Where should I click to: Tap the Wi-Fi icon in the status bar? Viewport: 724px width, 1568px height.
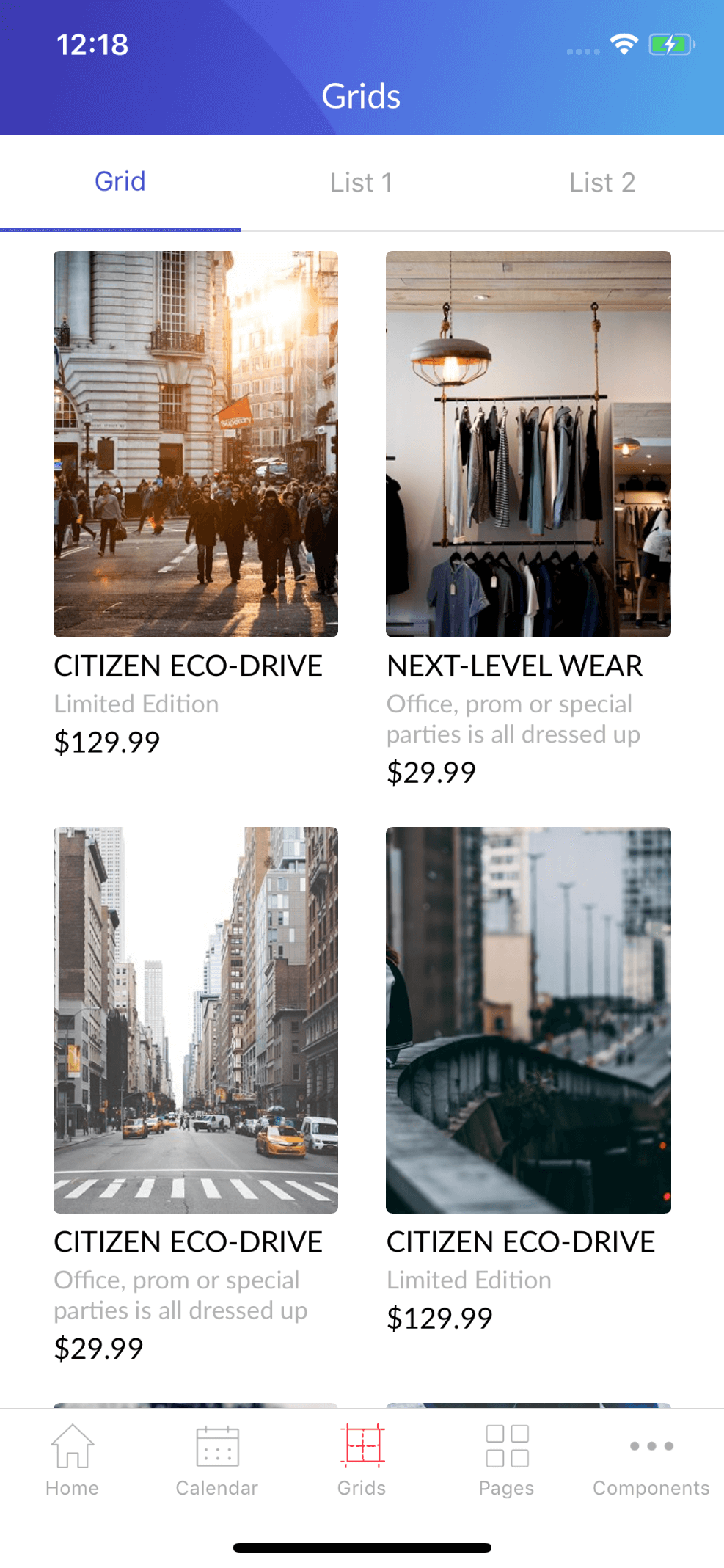point(623,45)
